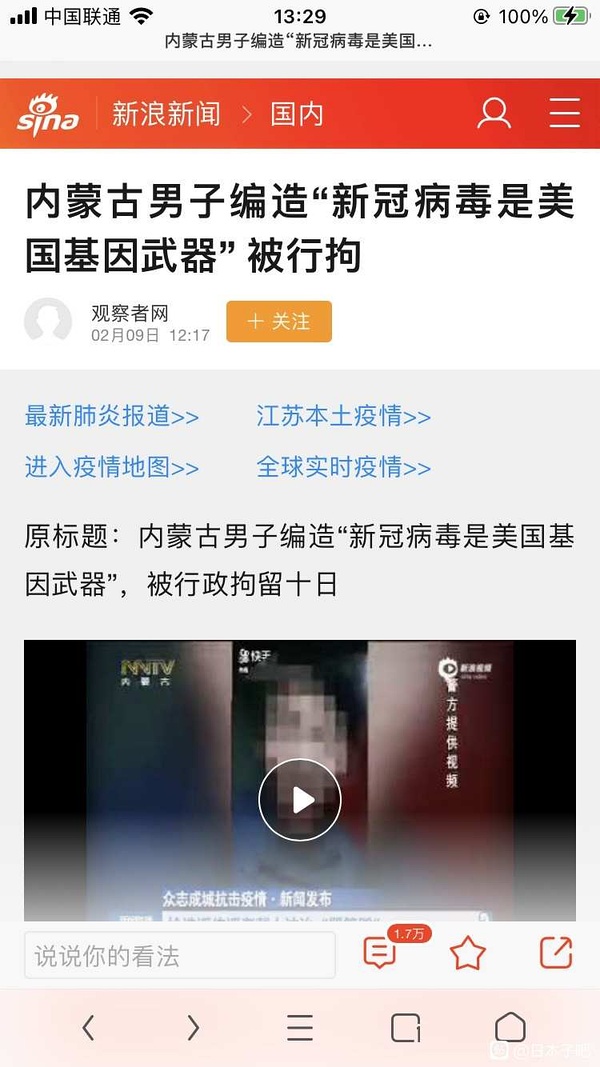Go to the browser home page

(510, 1027)
